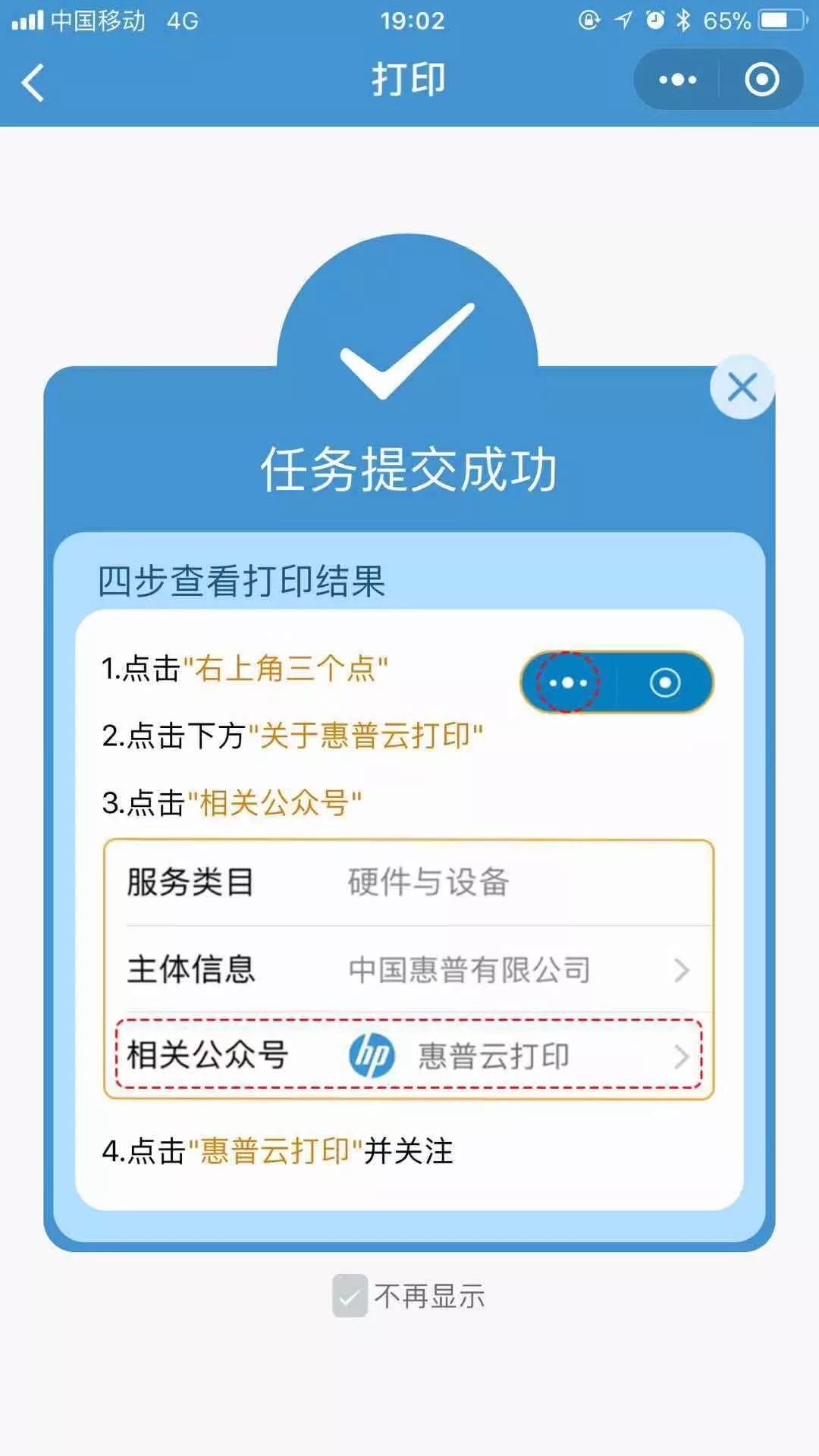Open the mini program three-dots menu
This screenshot has height=1456, width=819.
[x=677, y=80]
